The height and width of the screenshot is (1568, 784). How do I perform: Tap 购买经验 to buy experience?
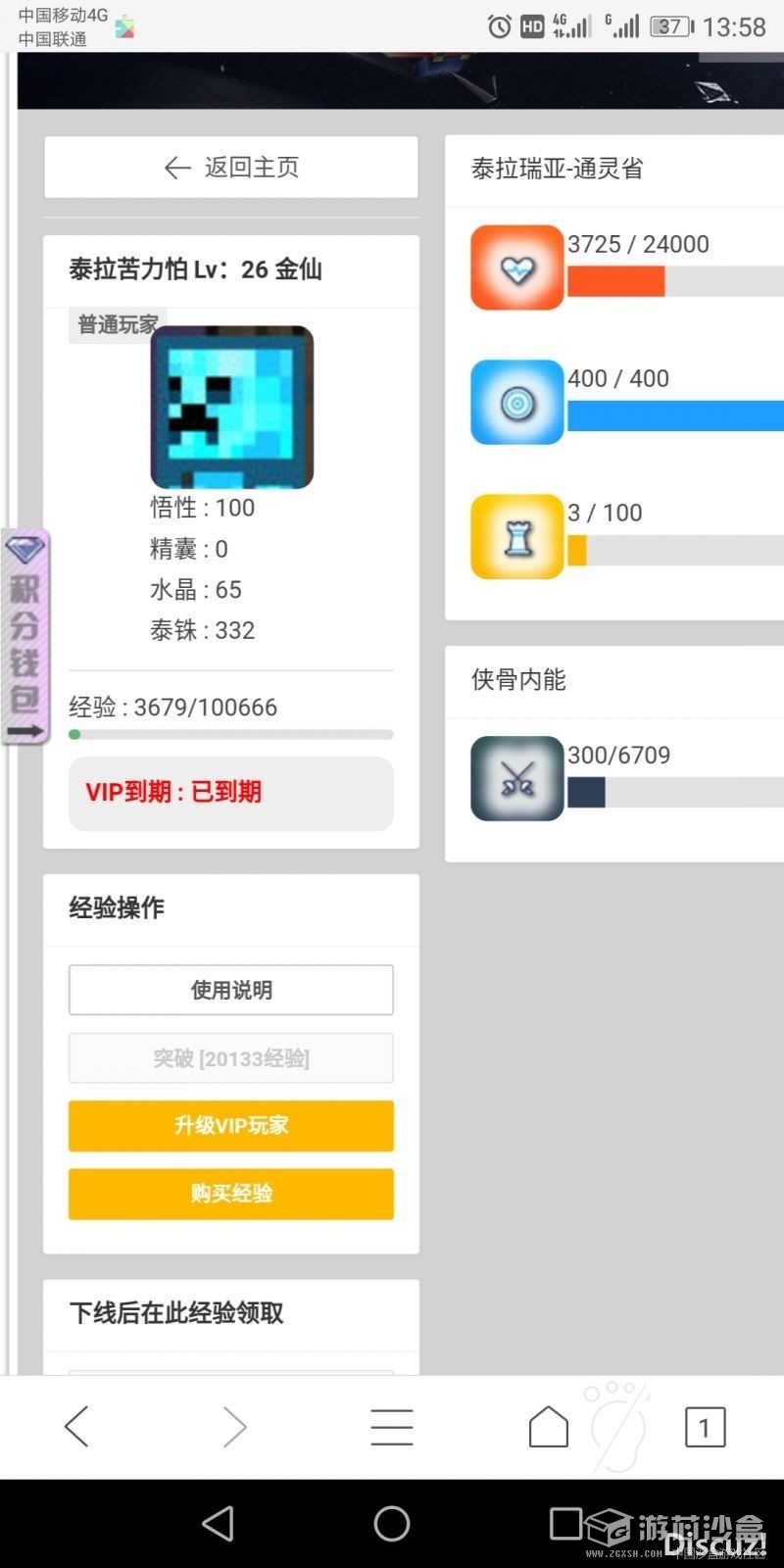tap(231, 1194)
